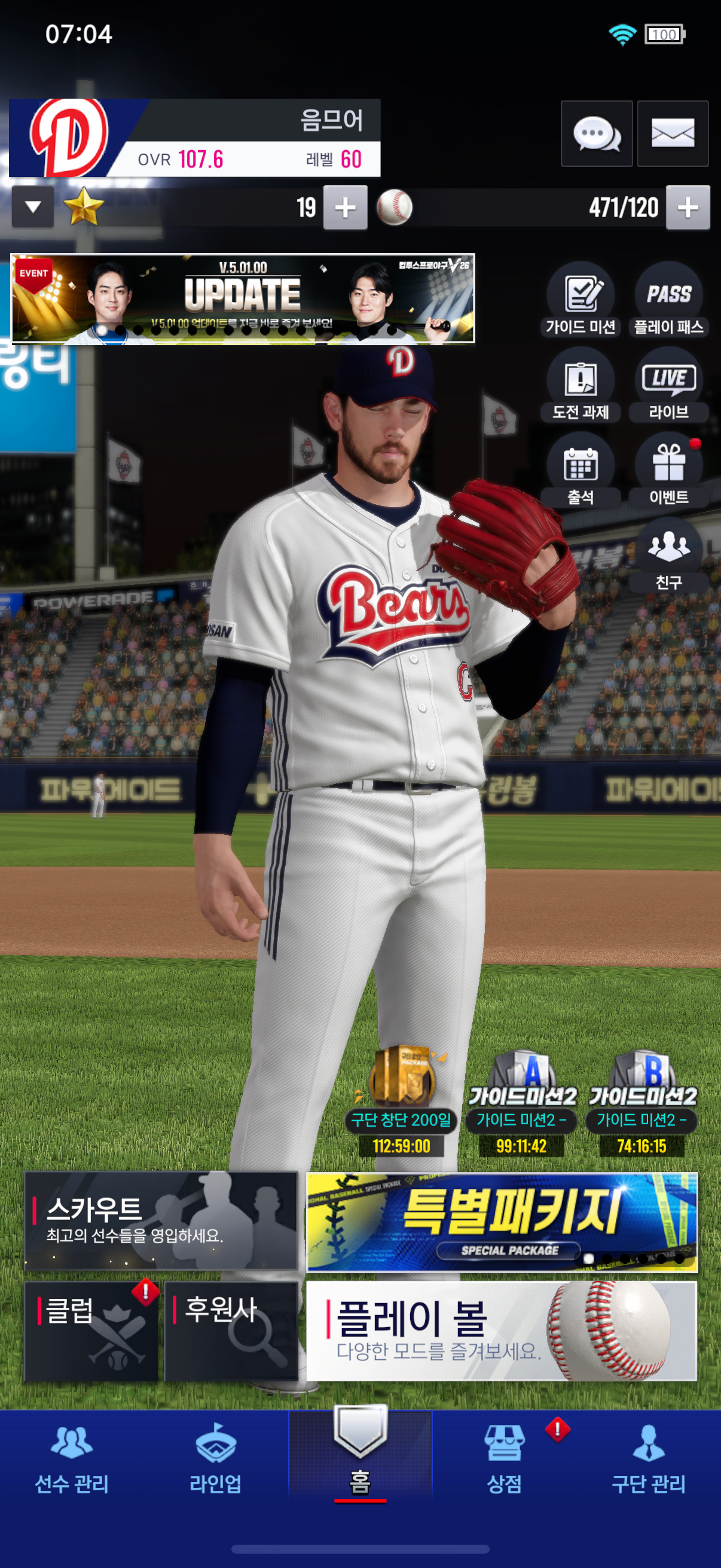Open the V.5.01.00 UPDATE event banner

coord(243,298)
